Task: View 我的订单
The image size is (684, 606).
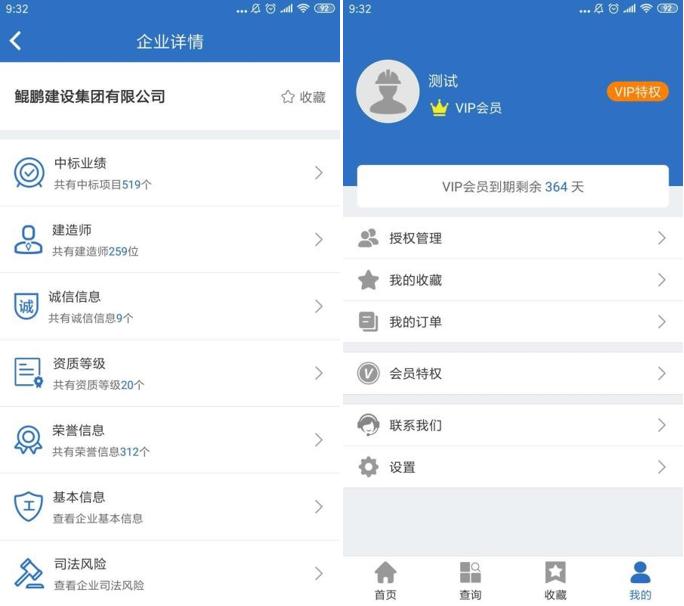Action: (x=512, y=322)
